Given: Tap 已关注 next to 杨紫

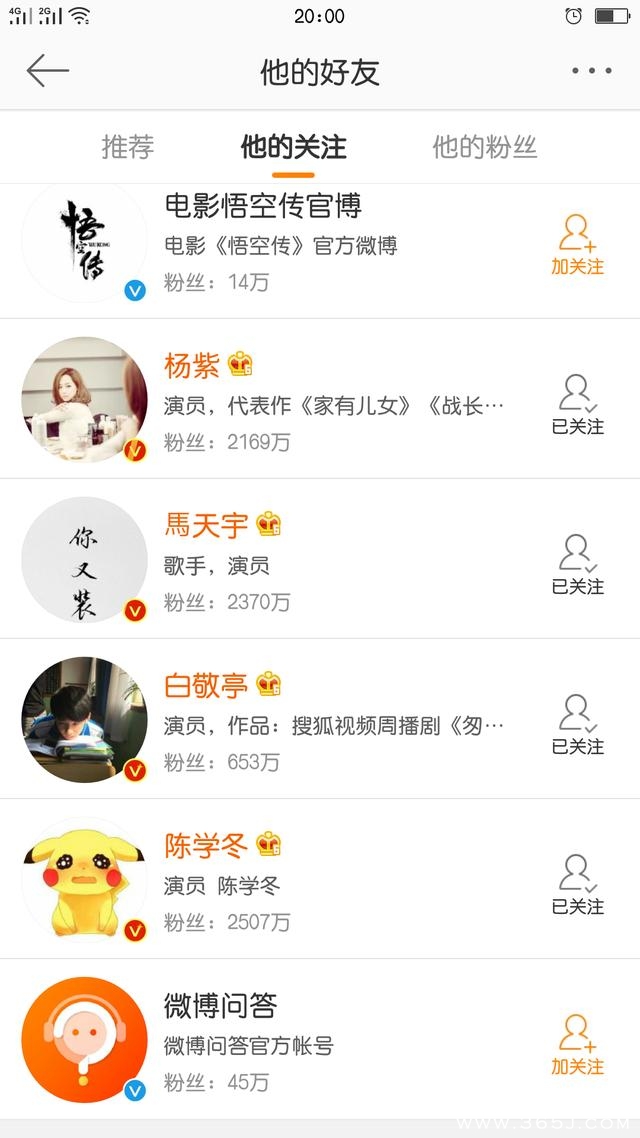Looking at the screenshot, I should tap(577, 405).
